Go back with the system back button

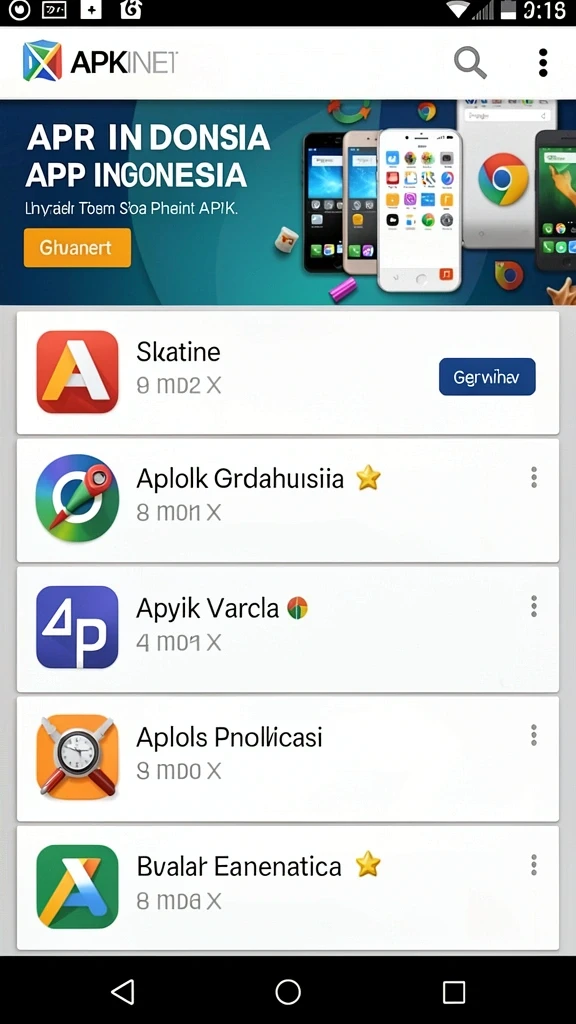coord(122,991)
